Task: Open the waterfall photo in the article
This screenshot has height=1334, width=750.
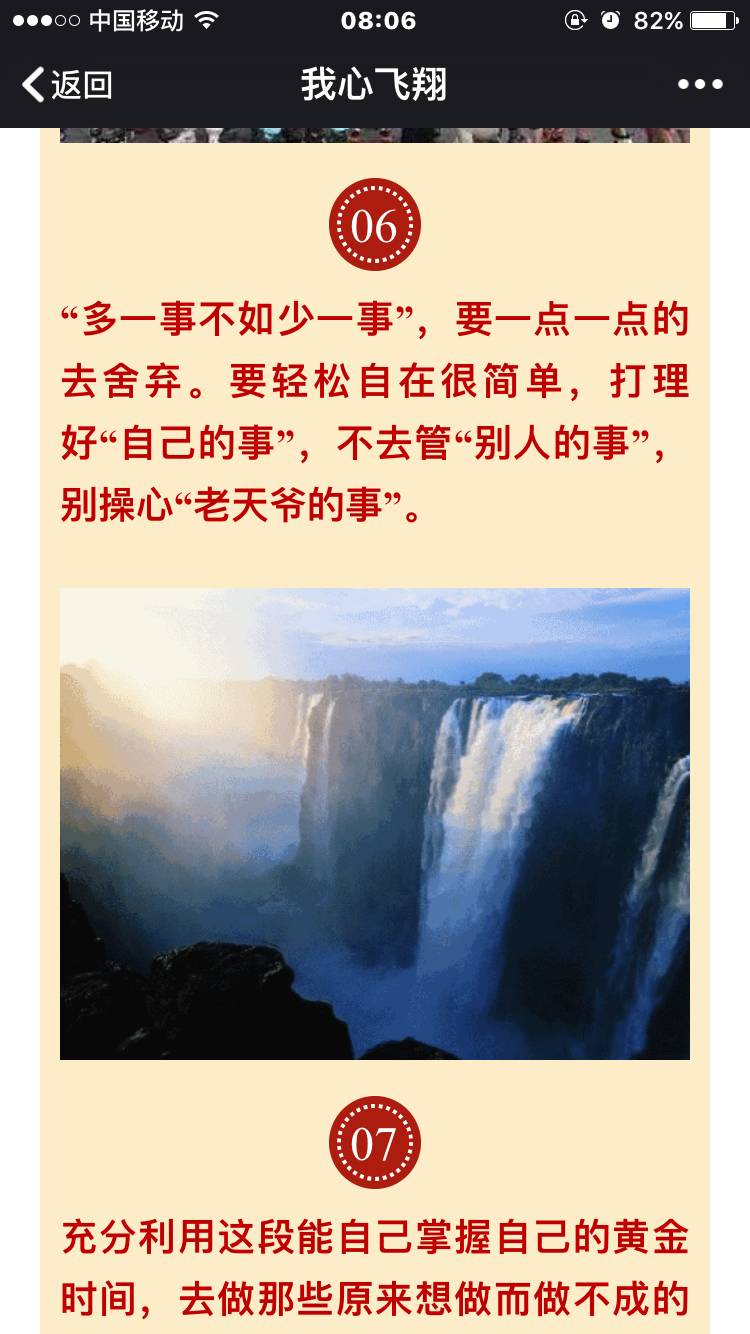Action: click(x=375, y=823)
